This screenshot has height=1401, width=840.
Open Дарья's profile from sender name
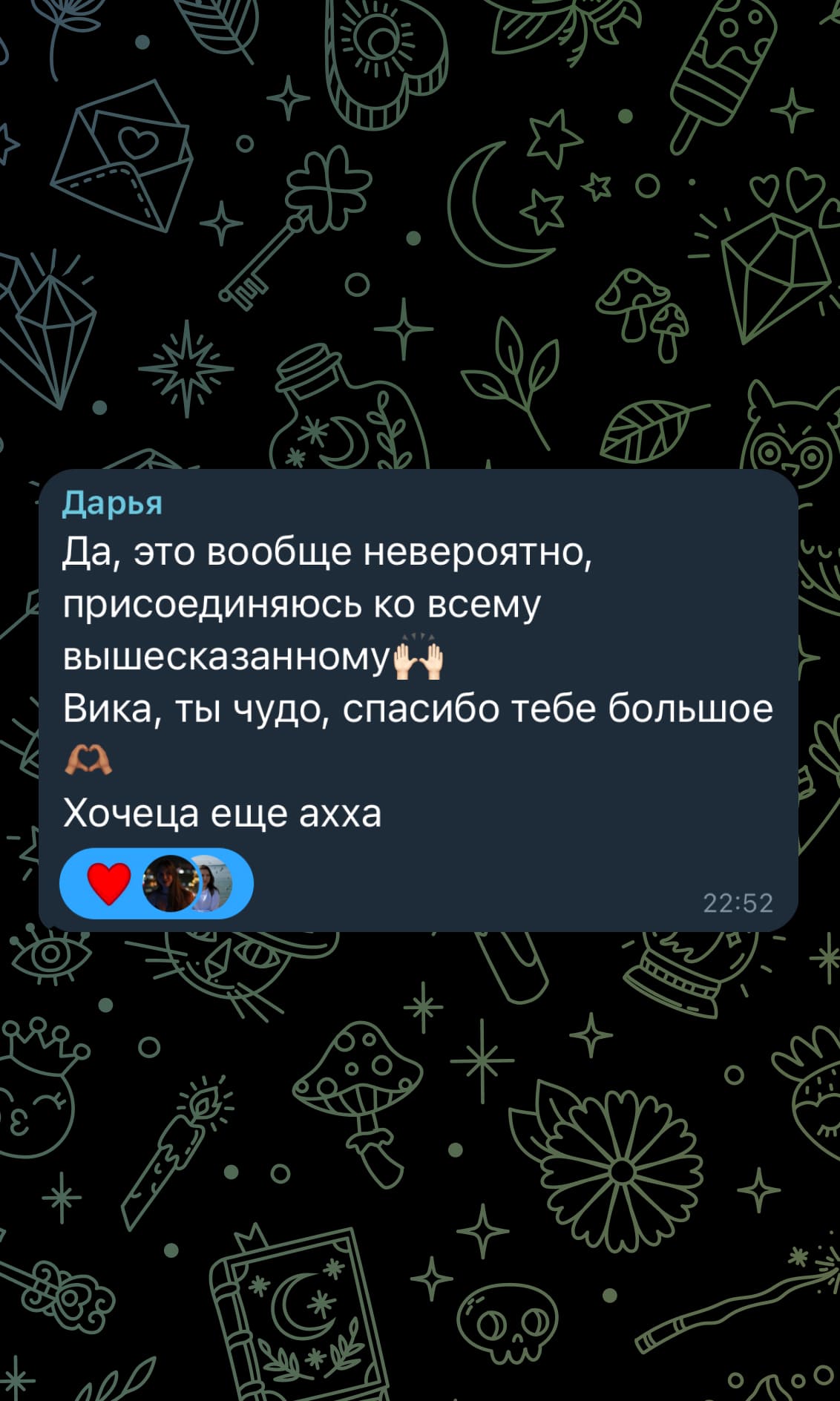[112, 504]
